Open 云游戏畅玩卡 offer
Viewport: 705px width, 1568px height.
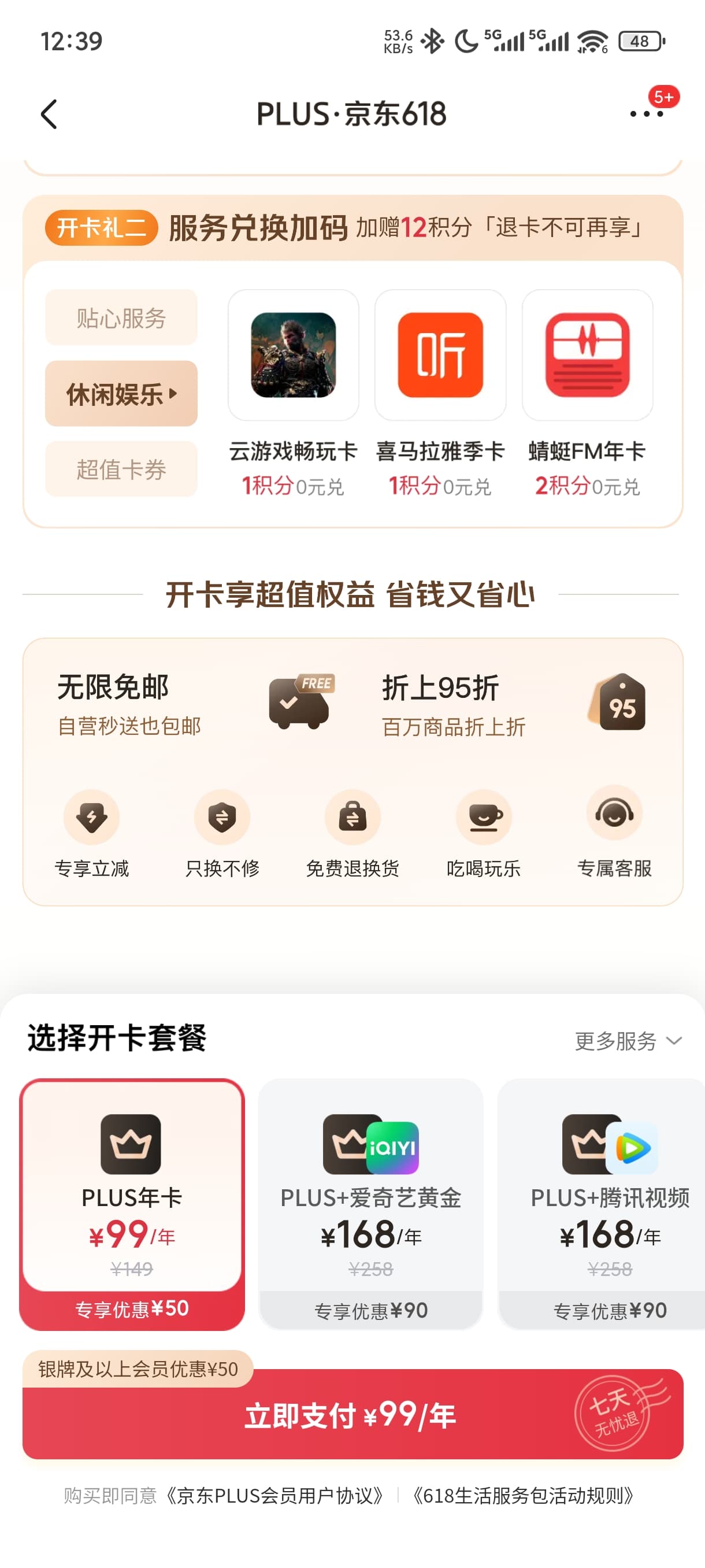(x=293, y=394)
